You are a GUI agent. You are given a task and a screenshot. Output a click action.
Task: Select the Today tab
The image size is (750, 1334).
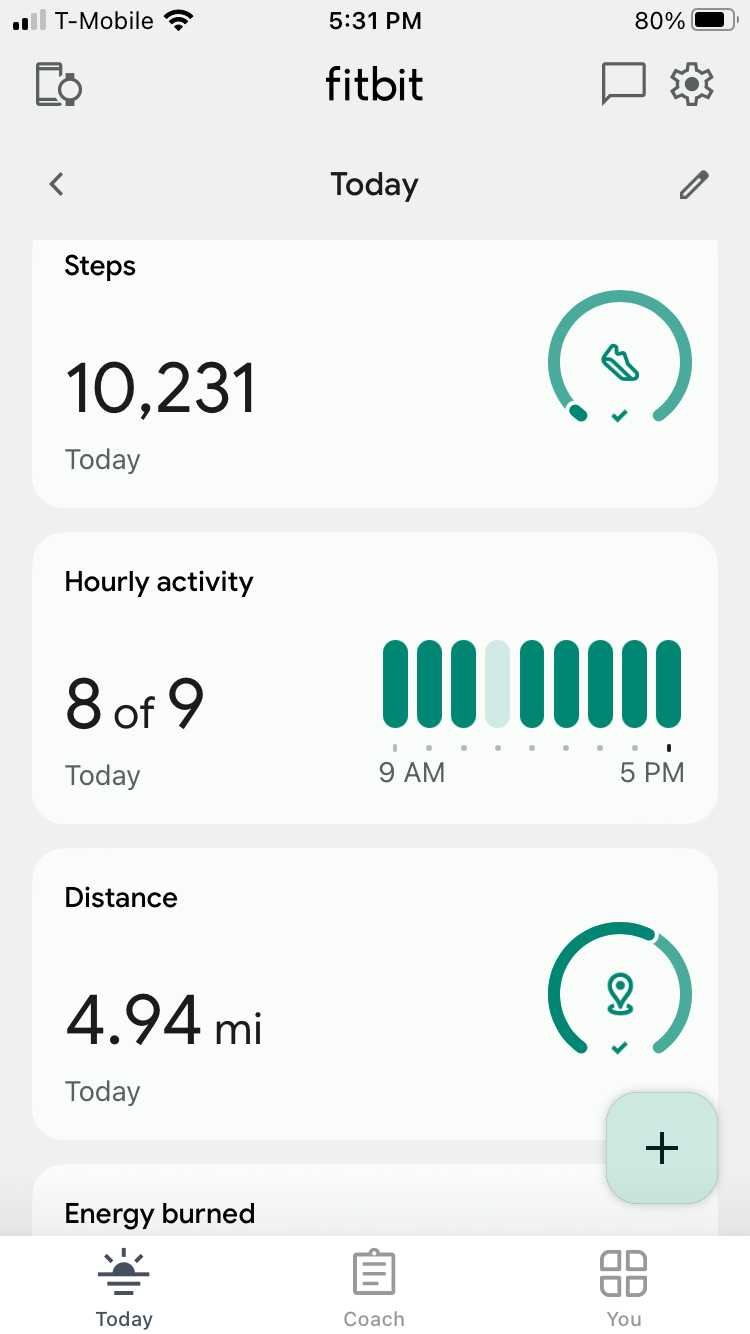[x=124, y=1288]
